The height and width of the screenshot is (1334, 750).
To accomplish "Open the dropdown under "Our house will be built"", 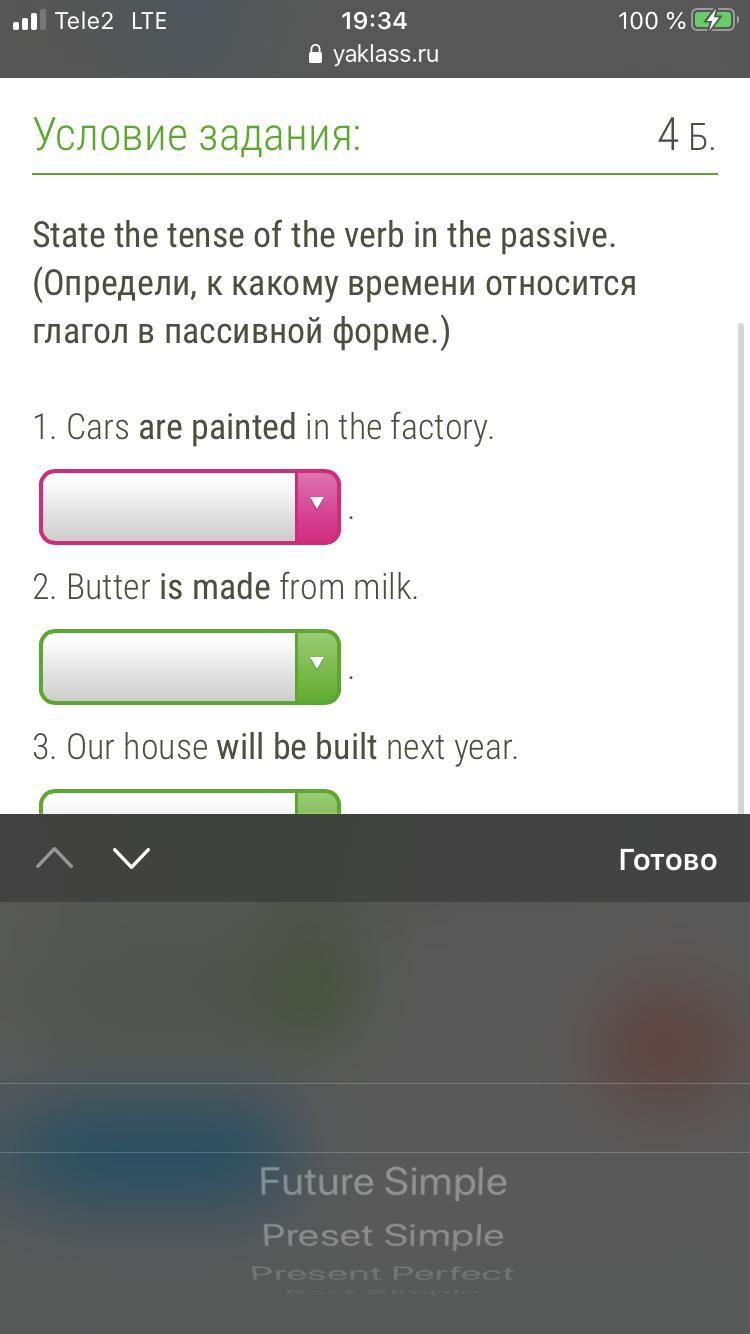I will [190, 802].
